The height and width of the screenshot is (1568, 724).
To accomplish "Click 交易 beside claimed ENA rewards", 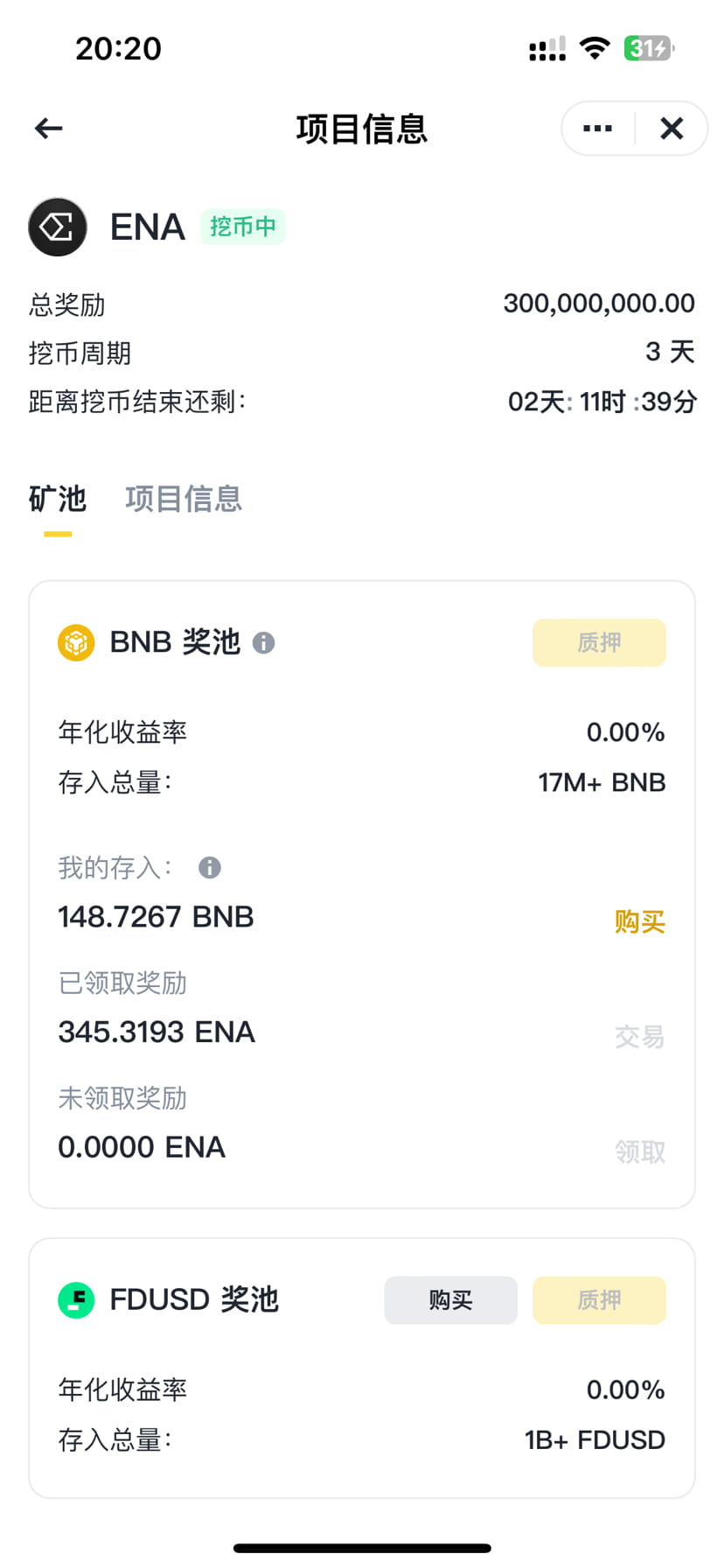I will (639, 1037).
